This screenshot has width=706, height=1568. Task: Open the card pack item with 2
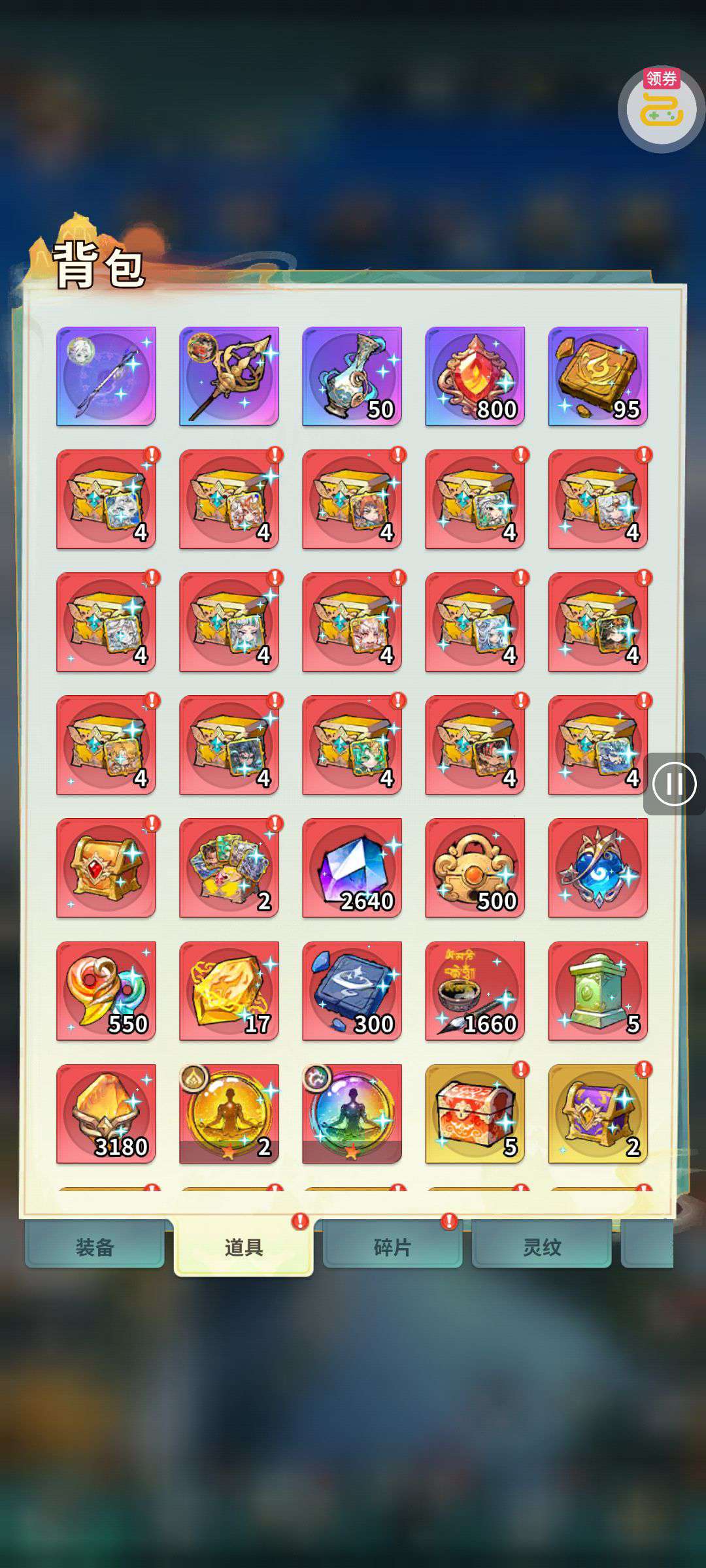(229, 868)
